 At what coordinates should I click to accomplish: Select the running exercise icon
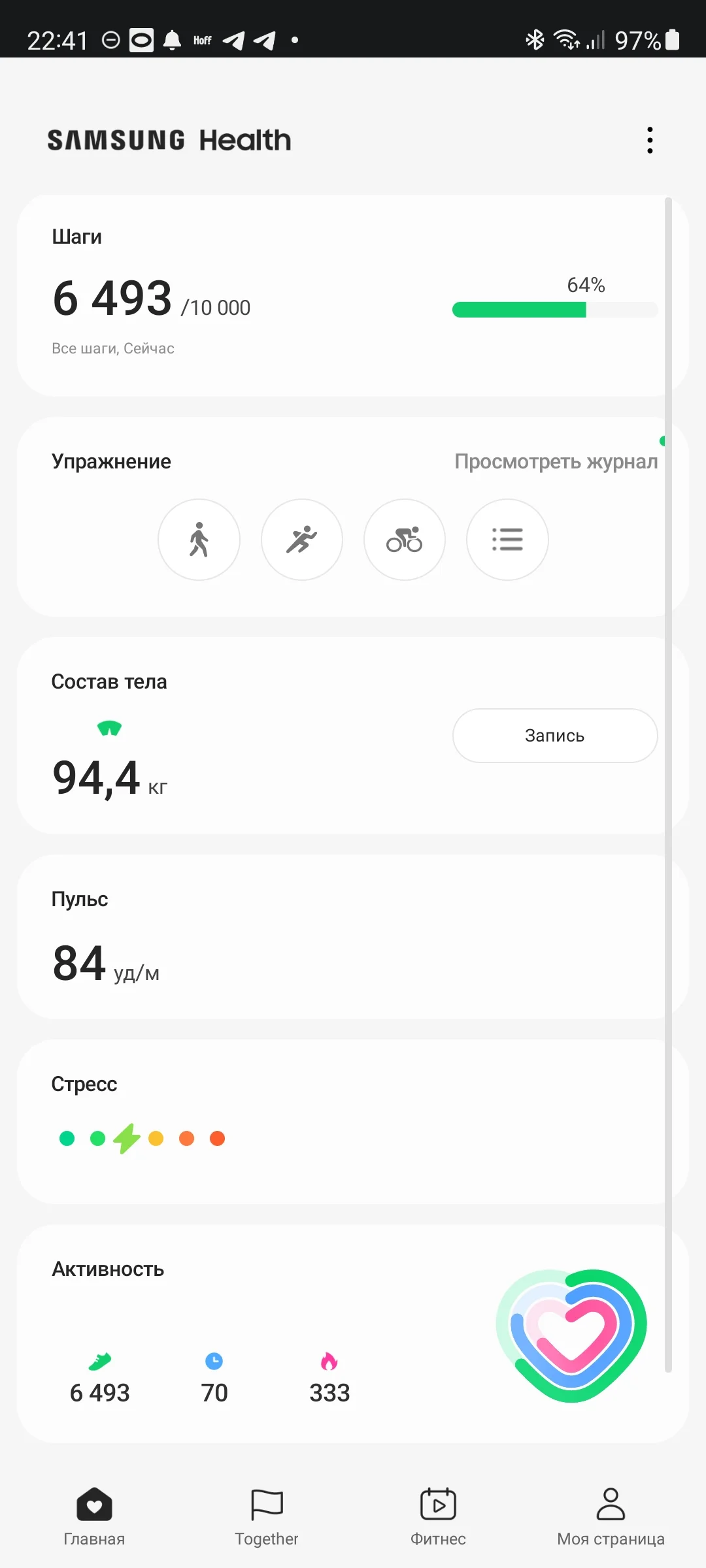pyautogui.click(x=301, y=540)
